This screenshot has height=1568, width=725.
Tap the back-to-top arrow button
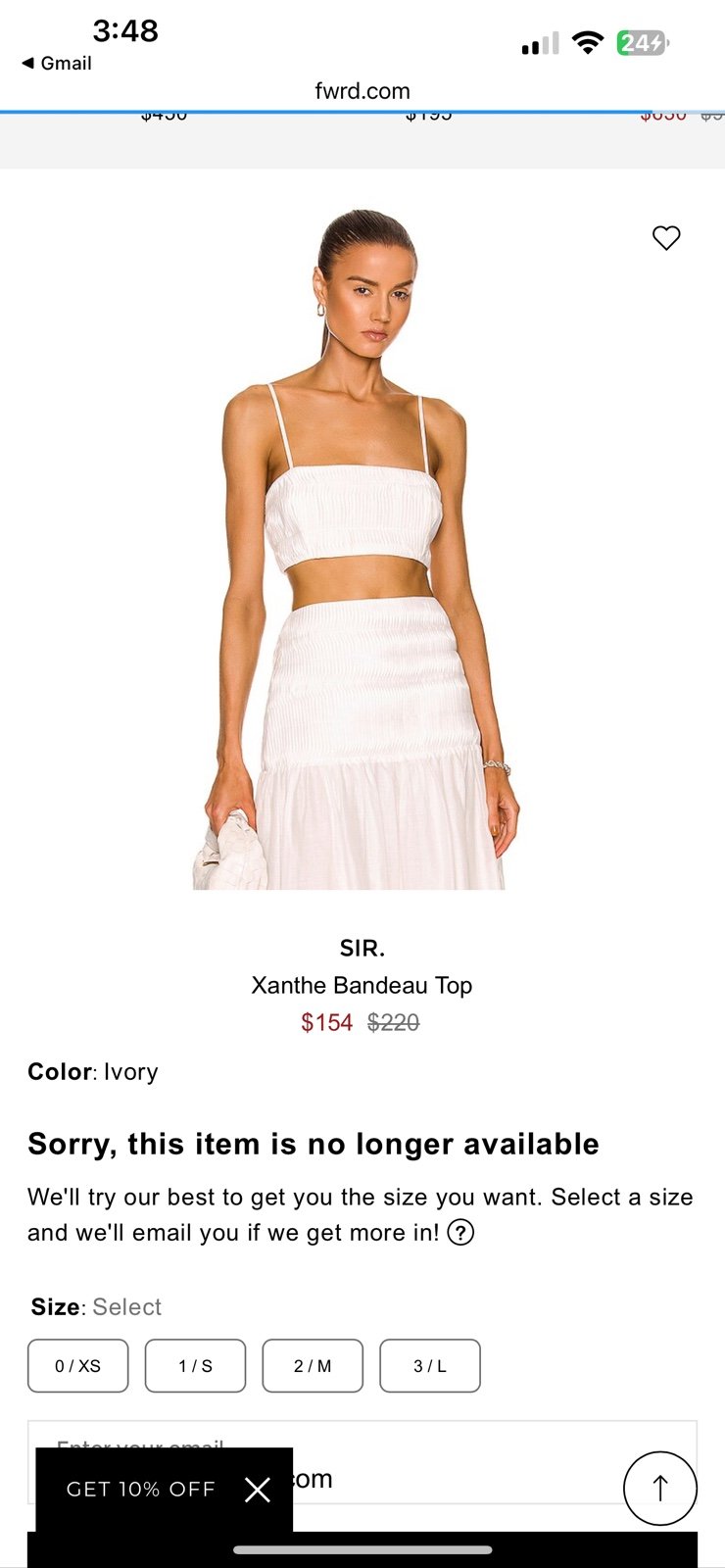tap(660, 1489)
